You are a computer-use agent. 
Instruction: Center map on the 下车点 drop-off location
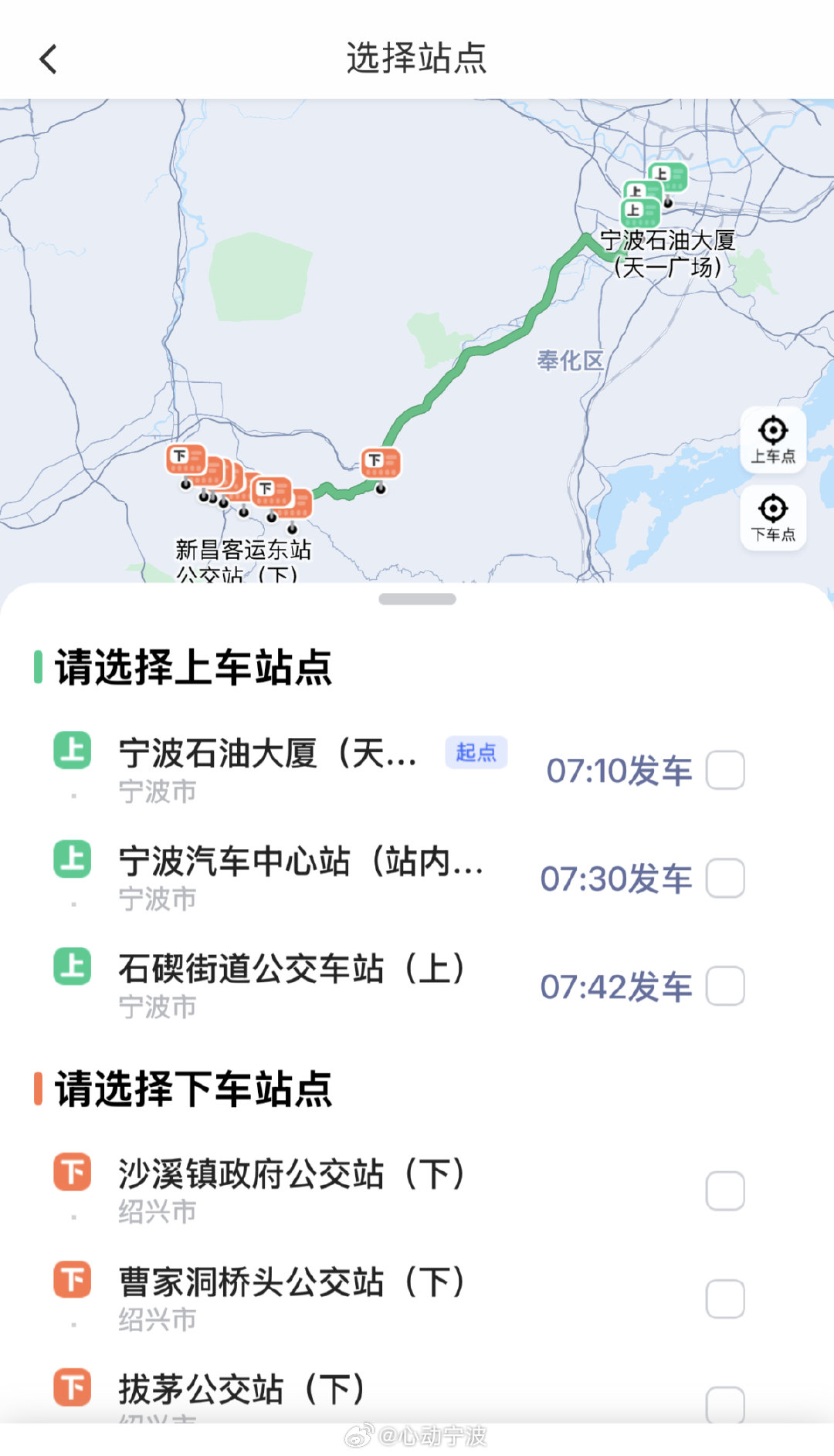[773, 516]
